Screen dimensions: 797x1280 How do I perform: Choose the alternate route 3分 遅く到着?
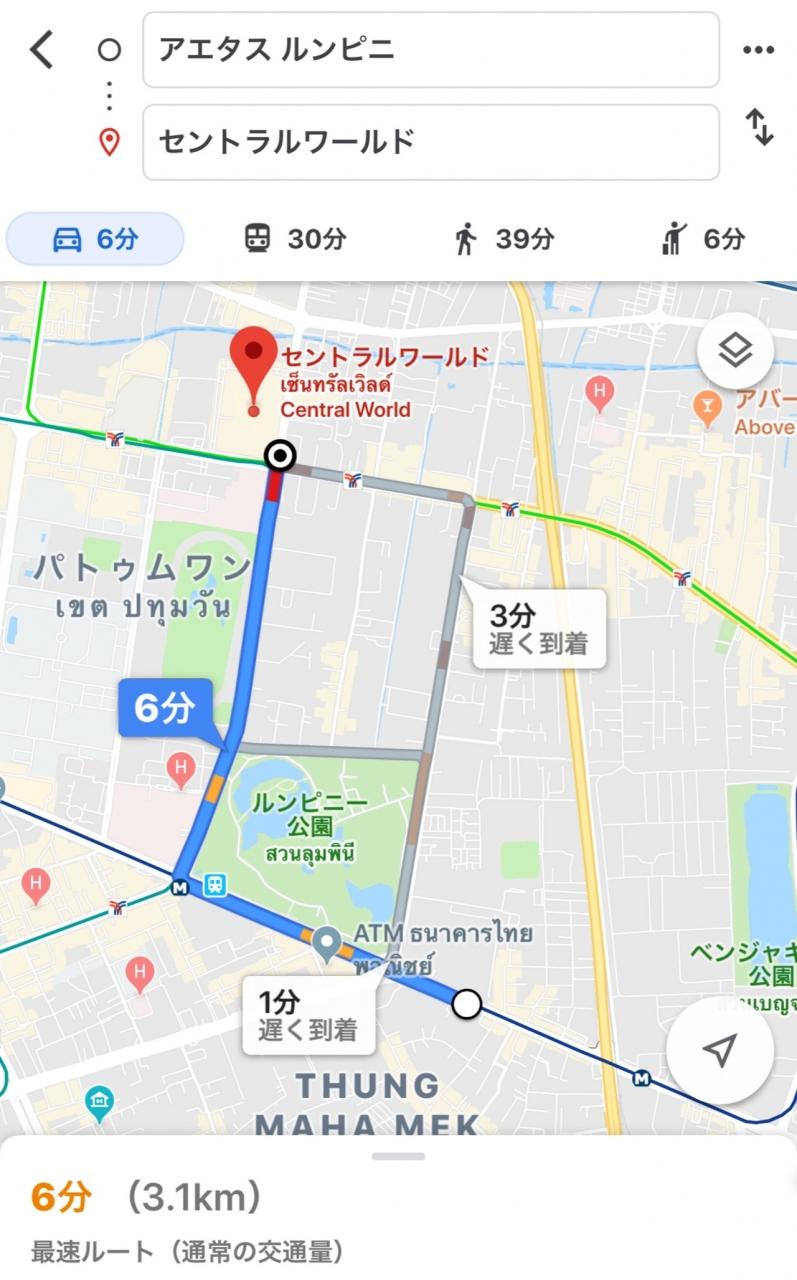point(539,629)
